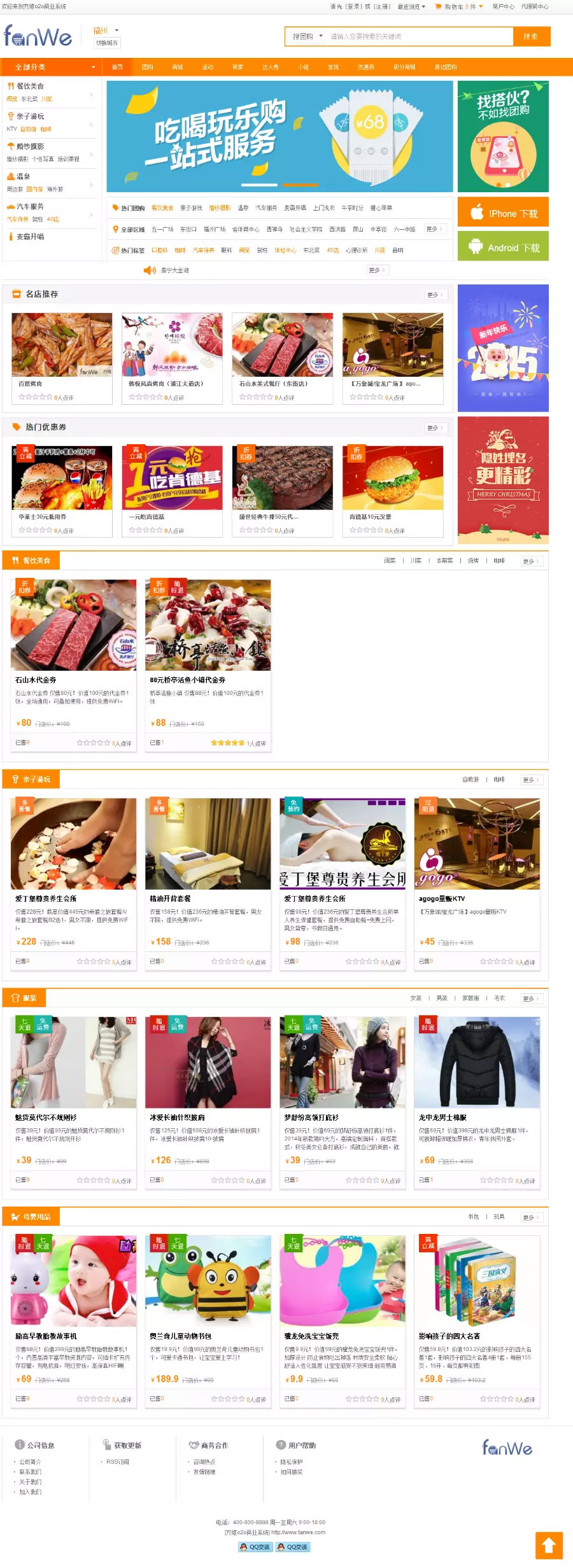Open the 百度烤肉 featured shop card
This screenshot has width=573, height=1568.
pyautogui.click(x=62, y=358)
